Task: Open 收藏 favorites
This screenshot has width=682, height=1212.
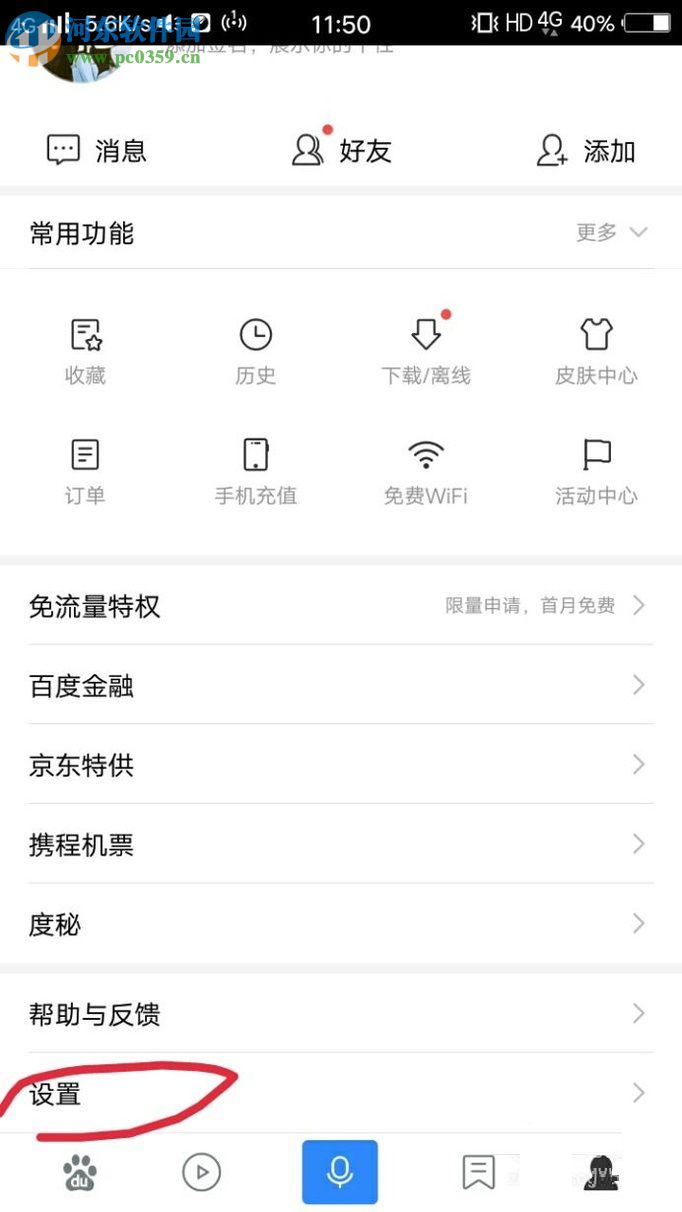Action: (x=85, y=351)
